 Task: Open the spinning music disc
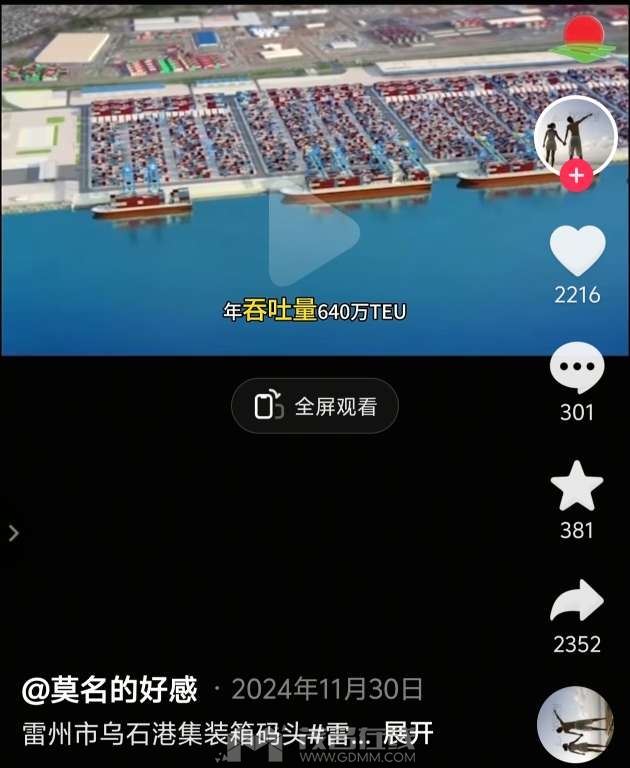575,725
